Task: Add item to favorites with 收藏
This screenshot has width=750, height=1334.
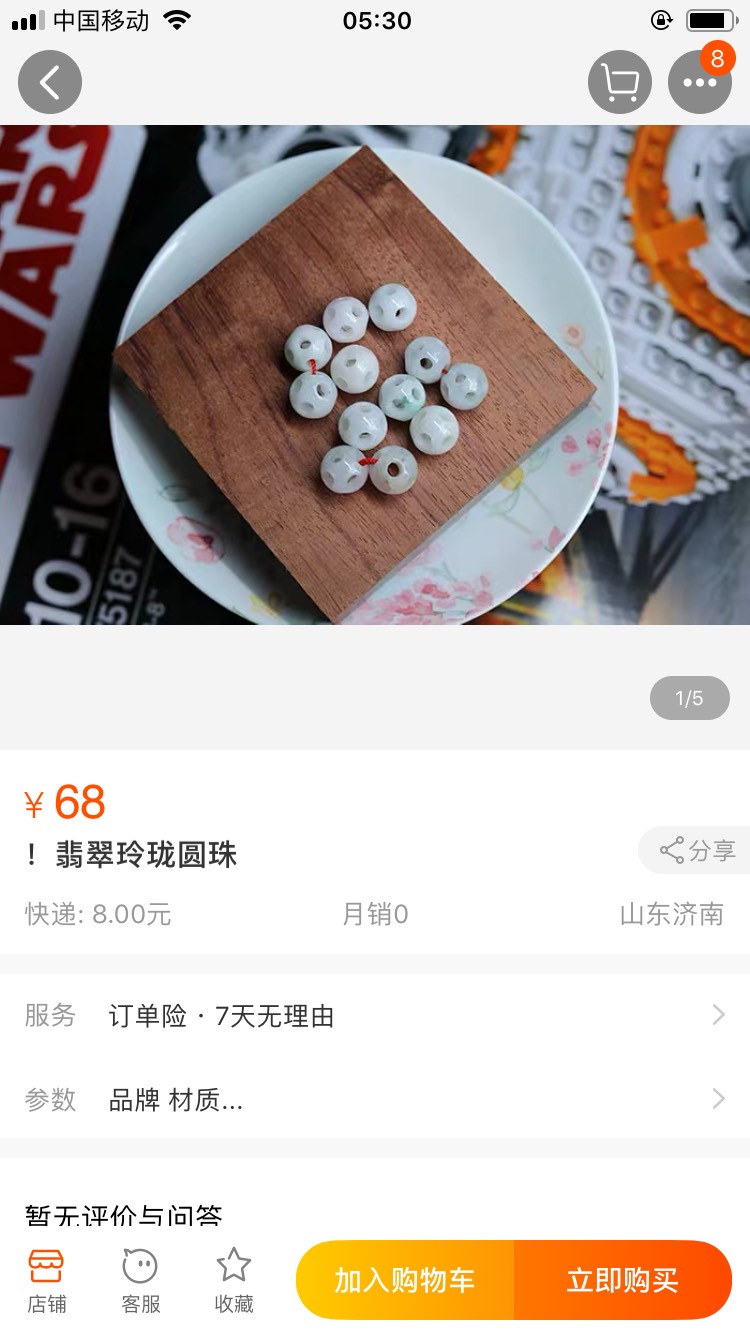Action: (234, 1281)
